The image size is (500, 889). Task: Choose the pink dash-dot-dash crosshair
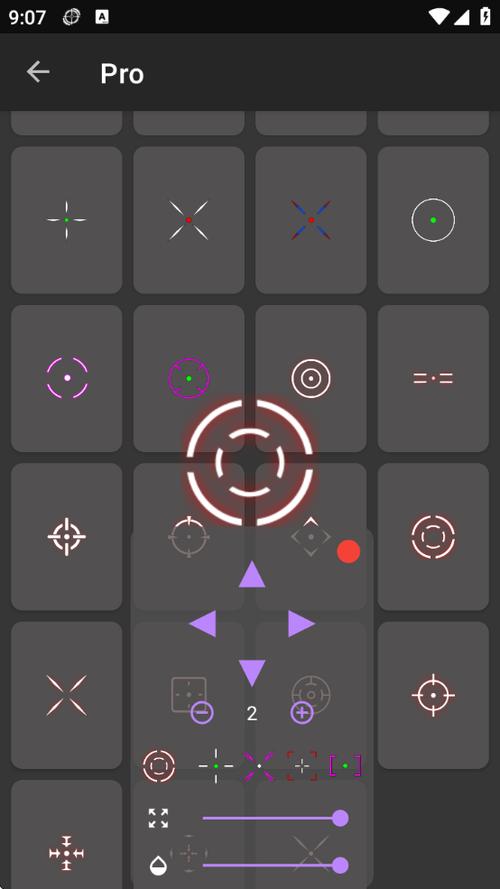[x=433, y=378]
